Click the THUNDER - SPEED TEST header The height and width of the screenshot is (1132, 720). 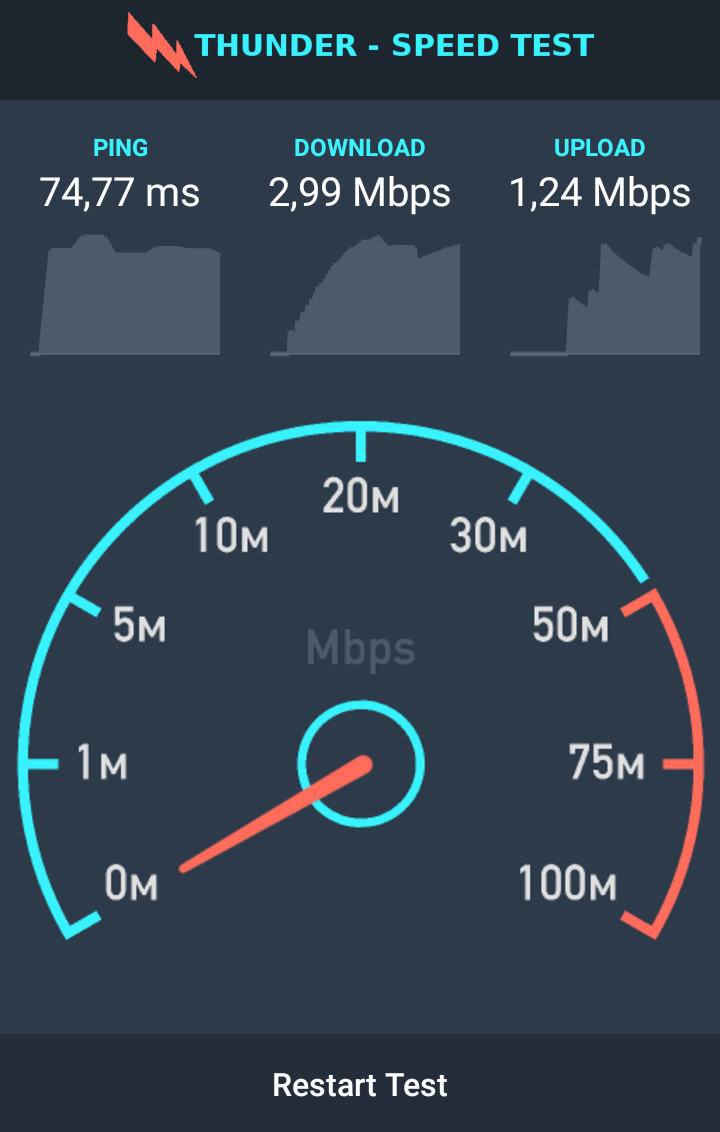[x=394, y=45]
